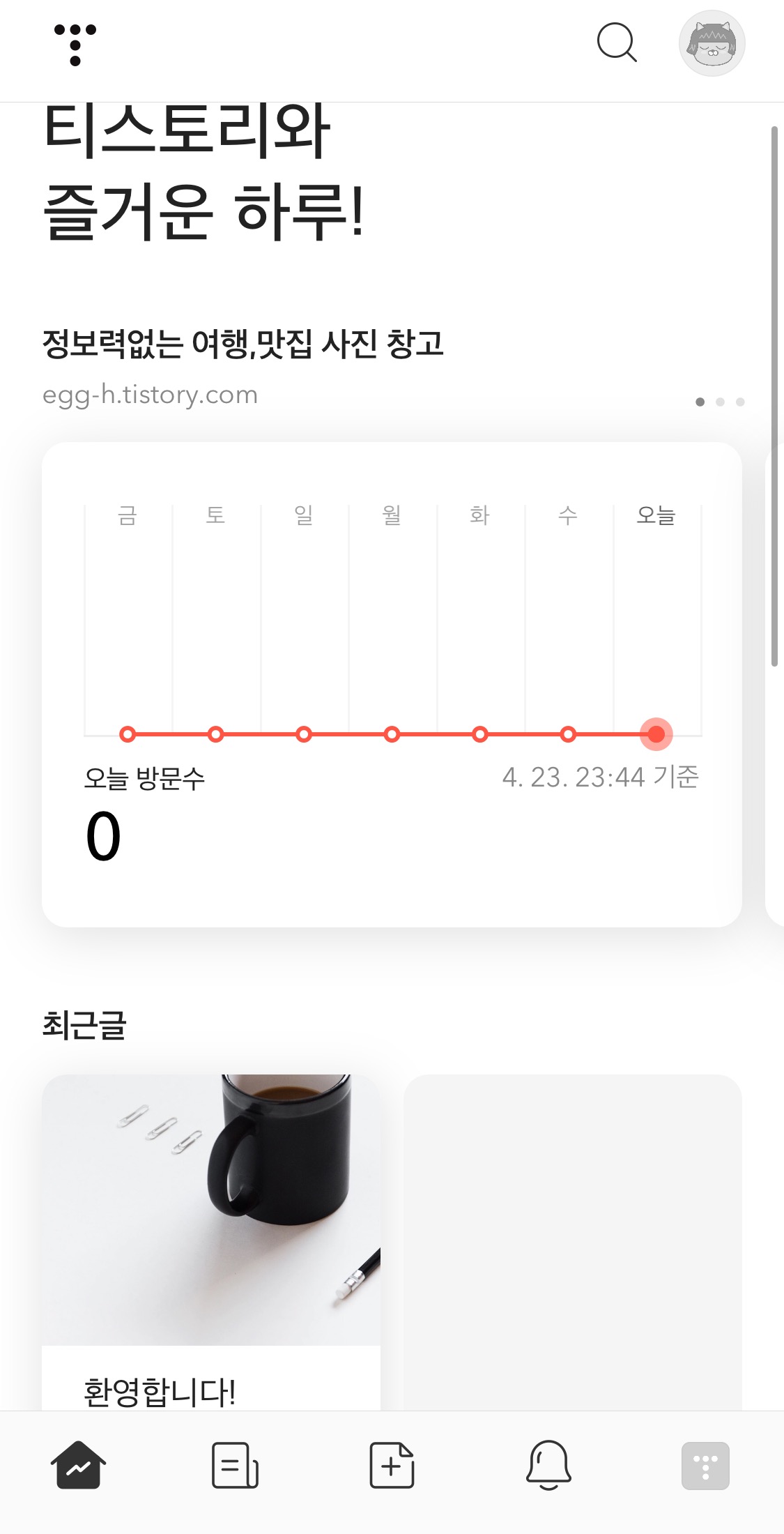The image size is (784, 1534).
Task: Open the notifications bell tab
Action: (548, 1465)
